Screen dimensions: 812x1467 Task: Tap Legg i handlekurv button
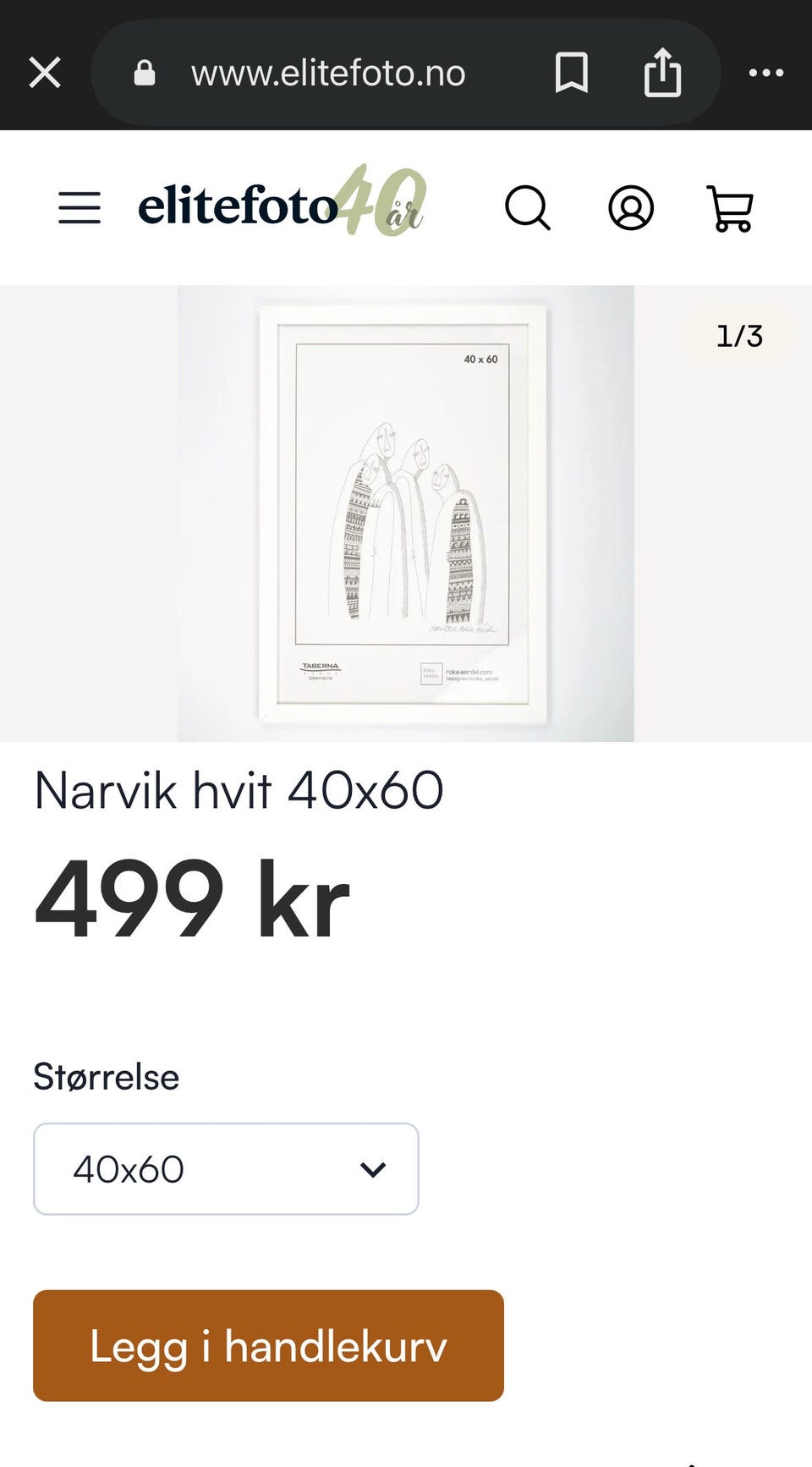pos(268,1345)
